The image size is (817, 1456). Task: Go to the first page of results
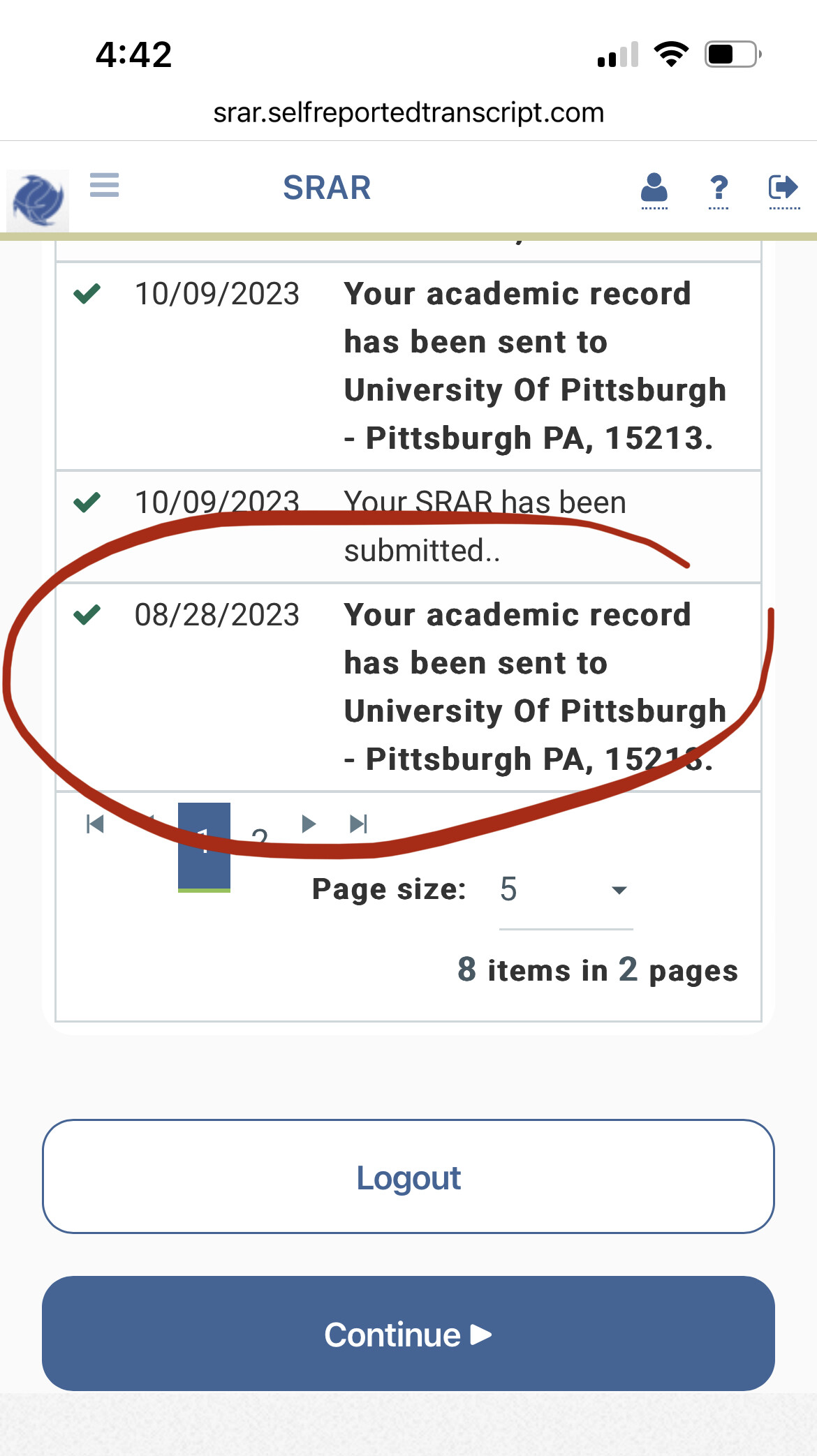point(96,824)
